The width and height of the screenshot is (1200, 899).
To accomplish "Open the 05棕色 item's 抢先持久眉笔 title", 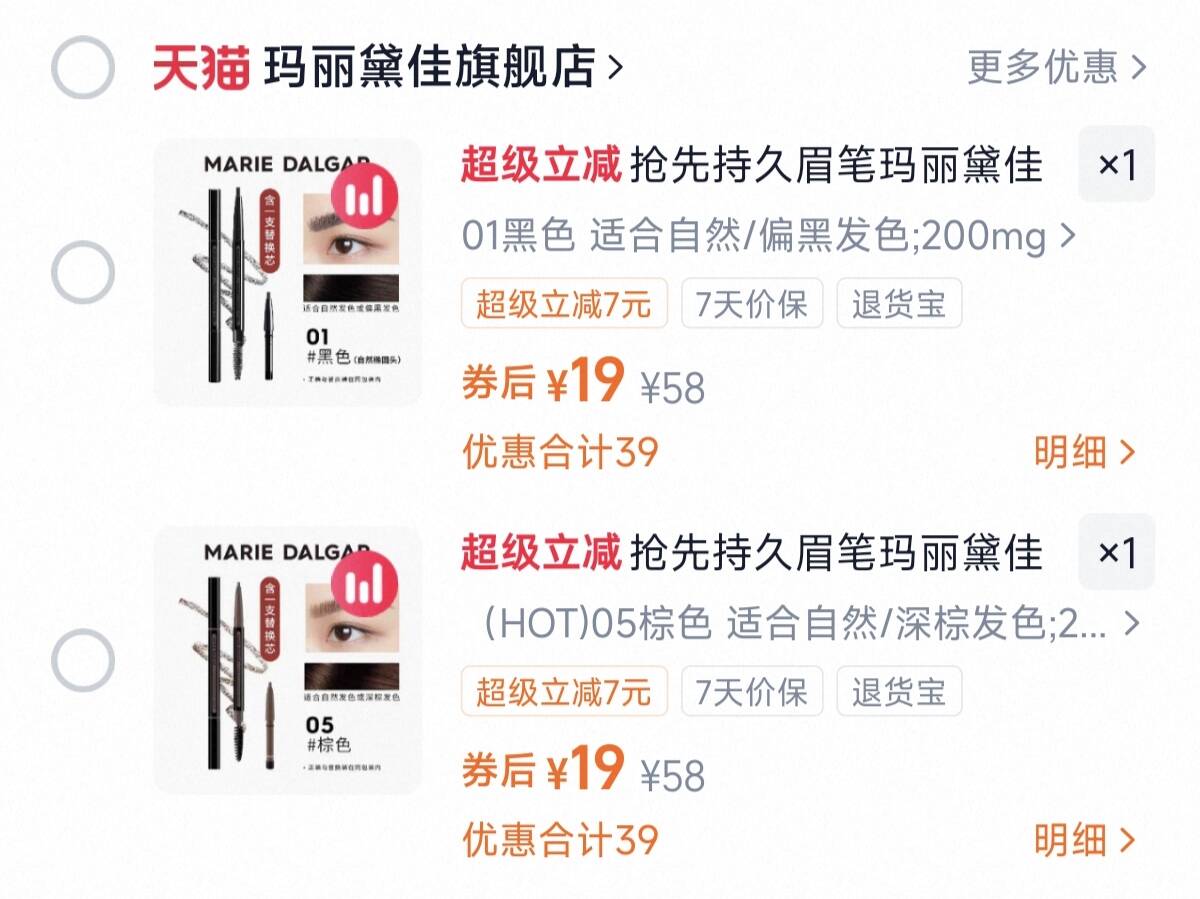I will (x=752, y=553).
